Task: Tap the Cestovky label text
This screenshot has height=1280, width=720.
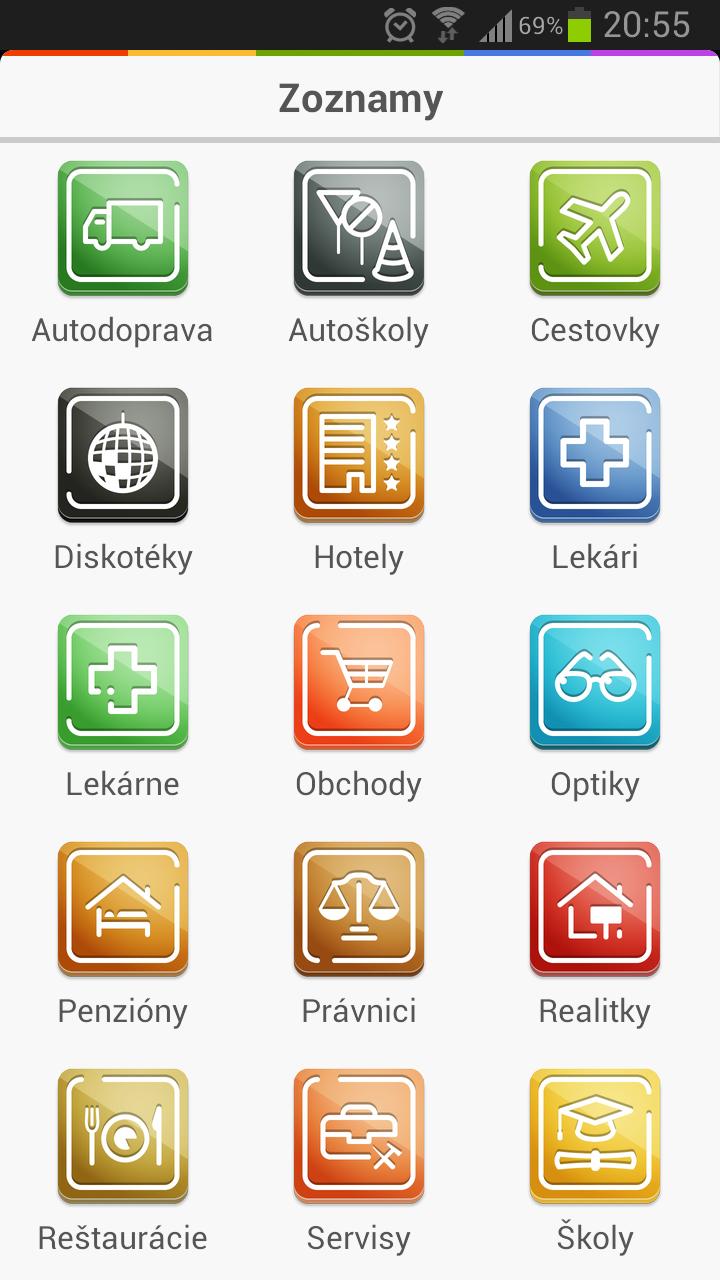Action: [x=594, y=328]
